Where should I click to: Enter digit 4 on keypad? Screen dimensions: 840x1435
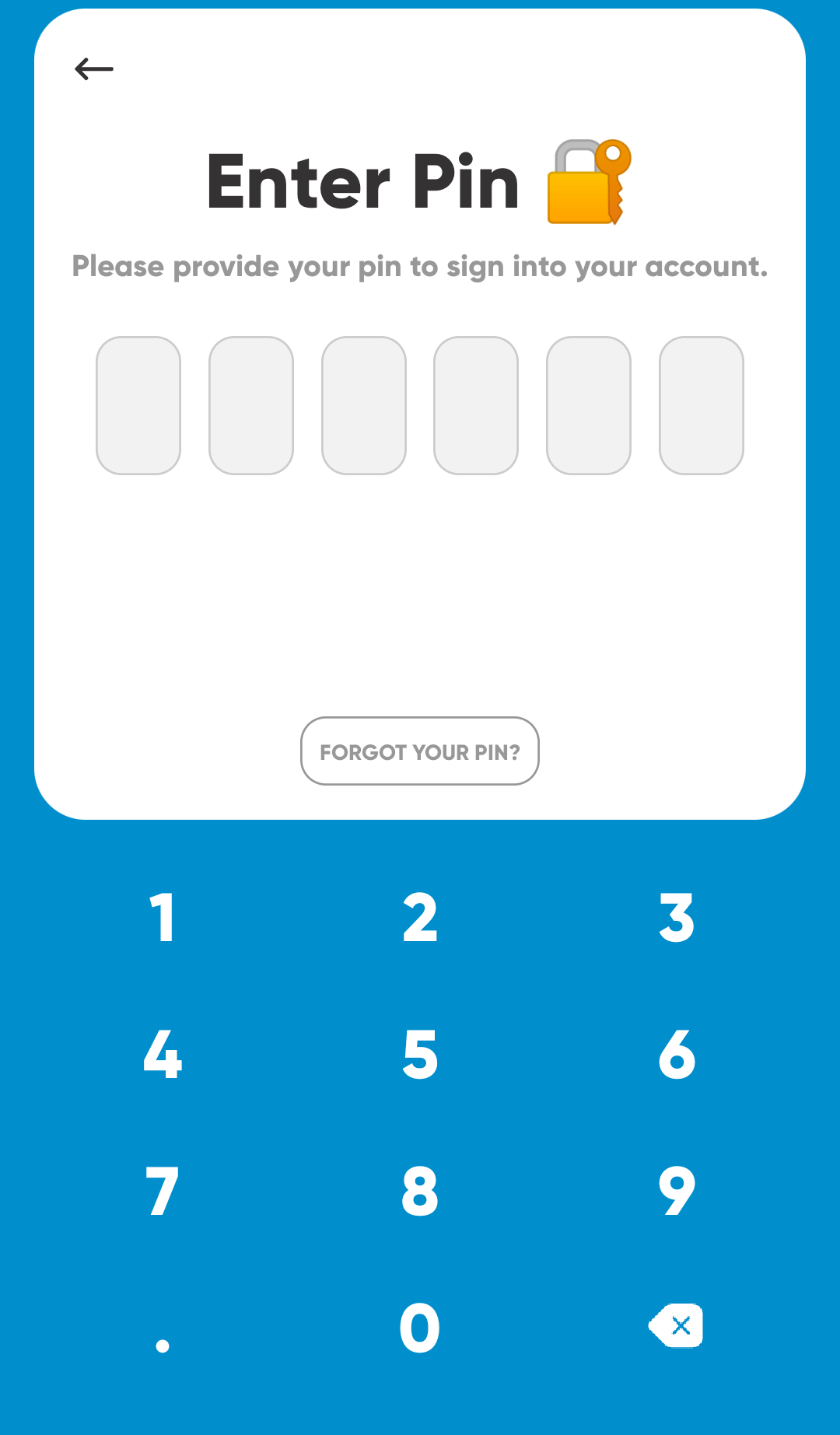pyautogui.click(x=163, y=1055)
